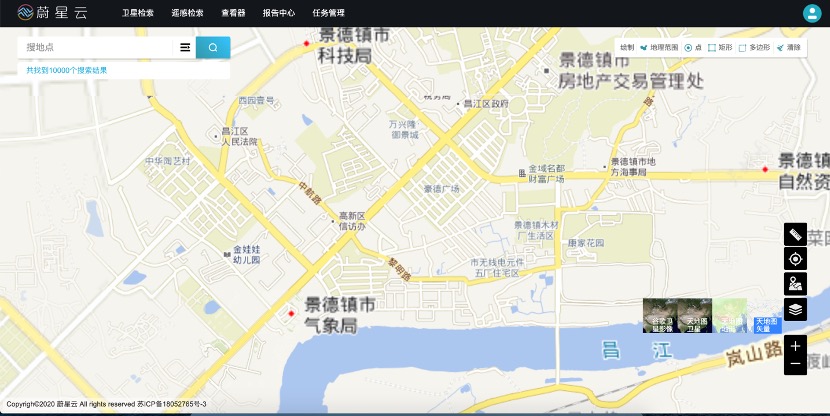Screen dimensions: 830x416
Task: Switch to the 遥感检索 tab
Action: click(x=186, y=13)
